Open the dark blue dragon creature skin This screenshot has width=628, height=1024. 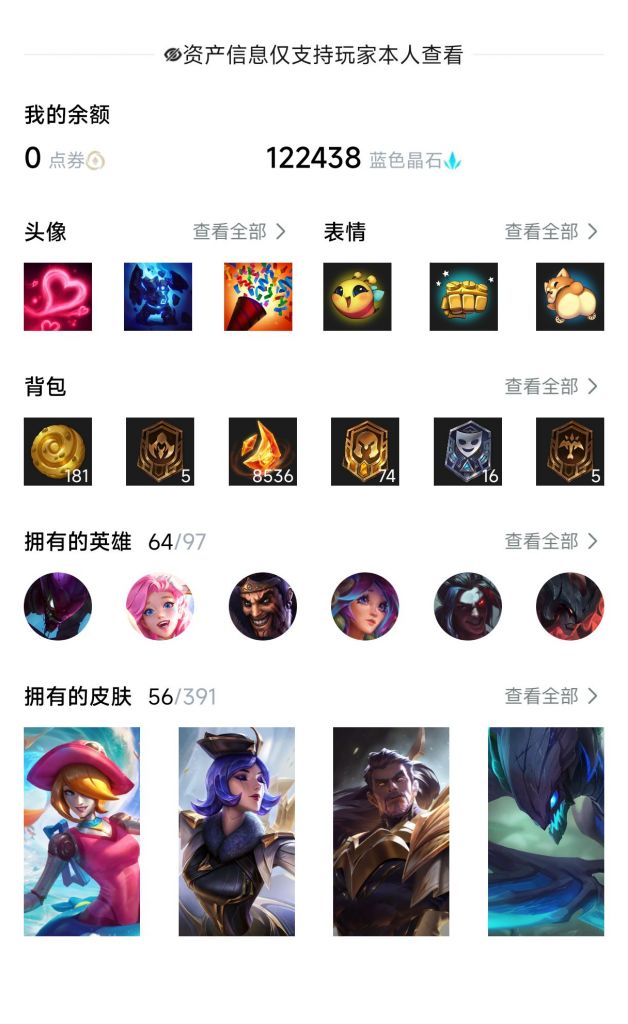pyautogui.click(x=546, y=831)
